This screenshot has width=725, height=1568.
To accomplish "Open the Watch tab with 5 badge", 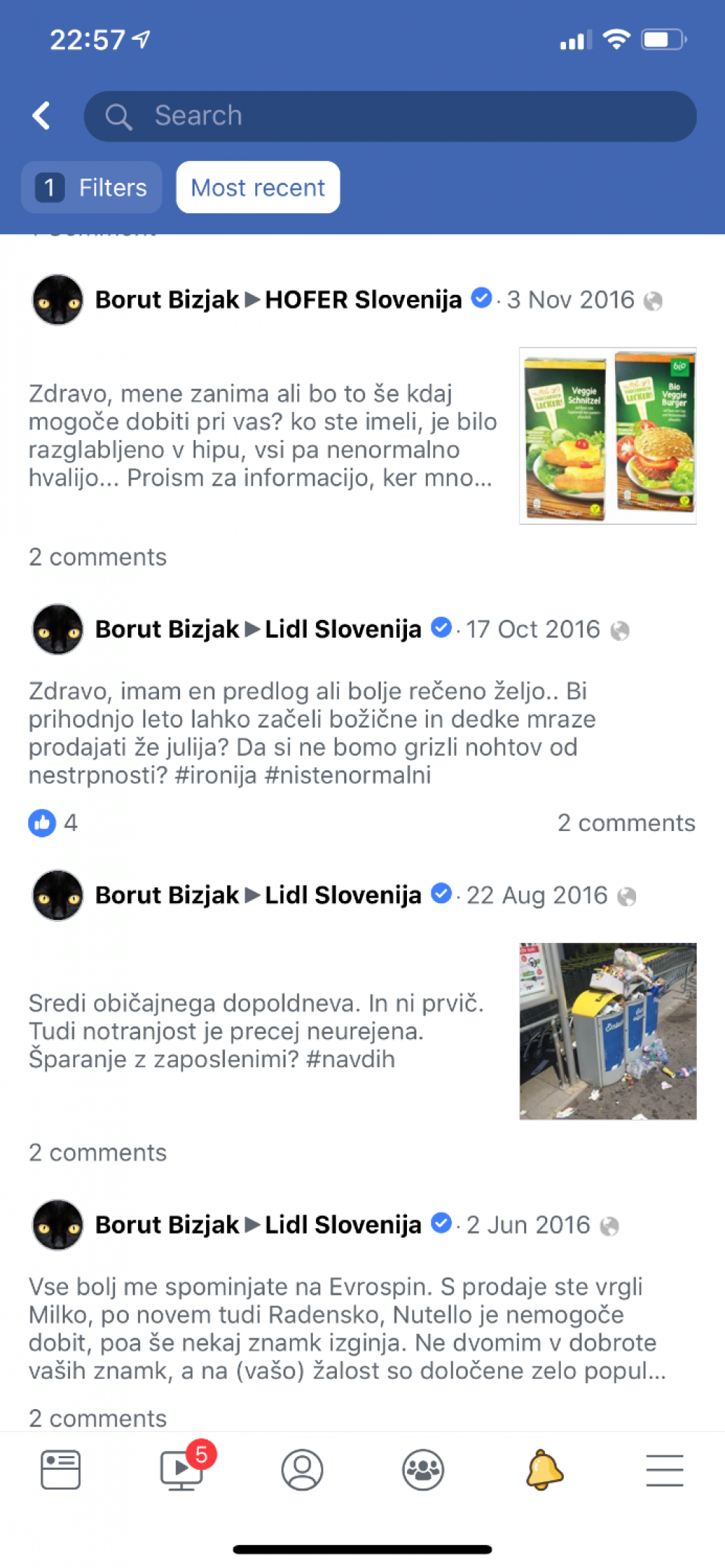I will coord(183,1468).
